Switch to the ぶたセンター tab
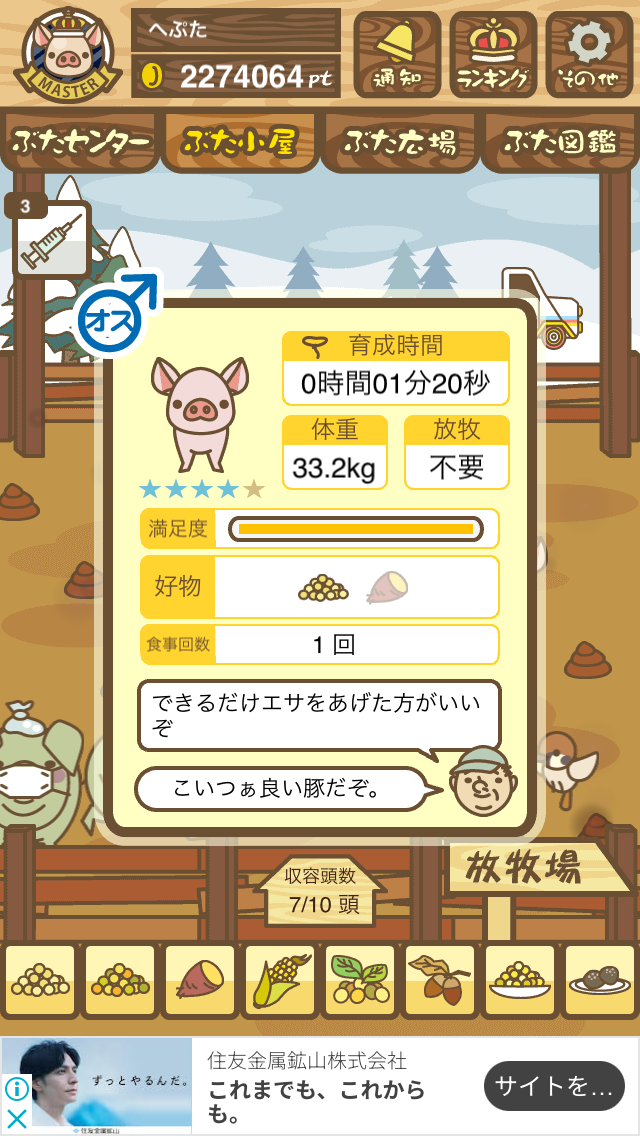The width and height of the screenshot is (640, 1136). 81,142
